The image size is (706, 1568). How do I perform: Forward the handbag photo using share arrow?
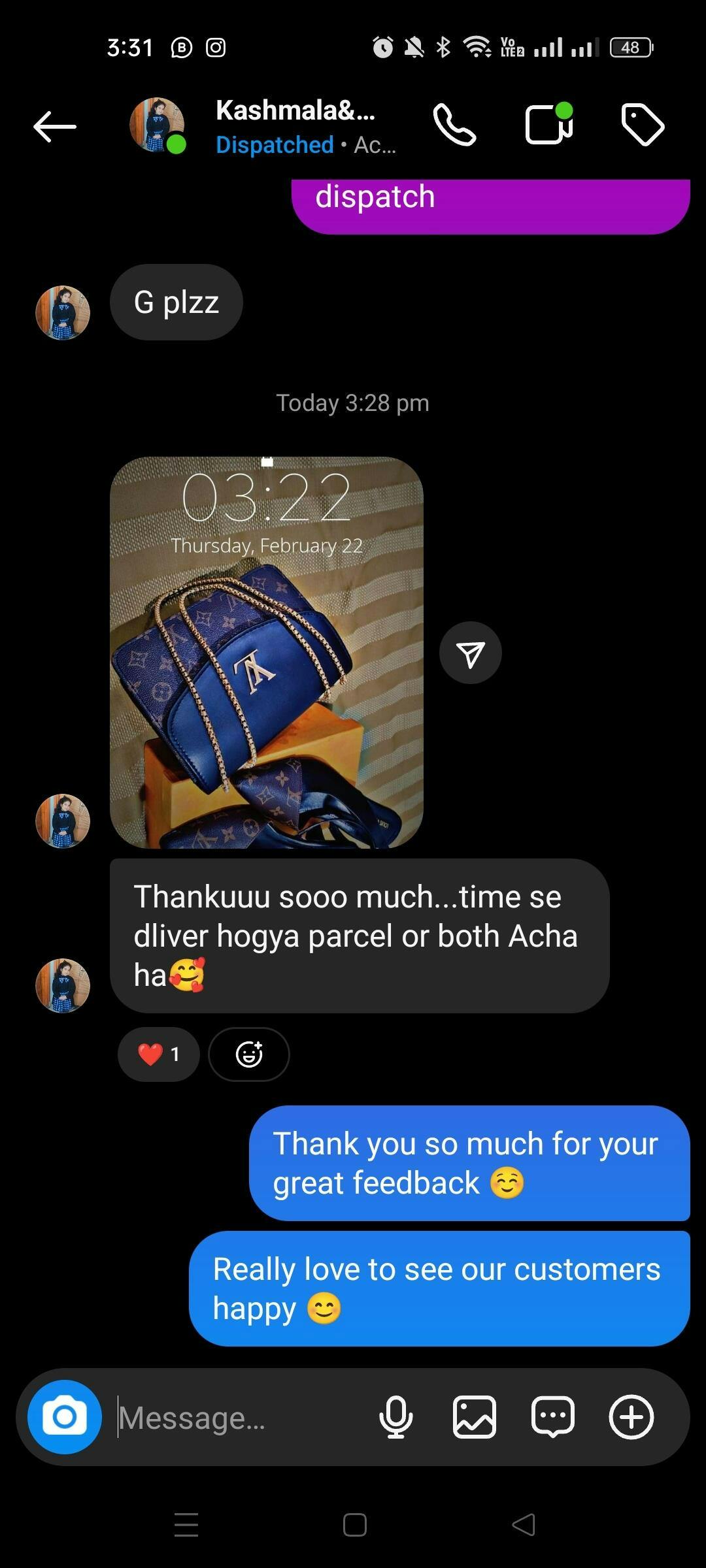coord(471,653)
